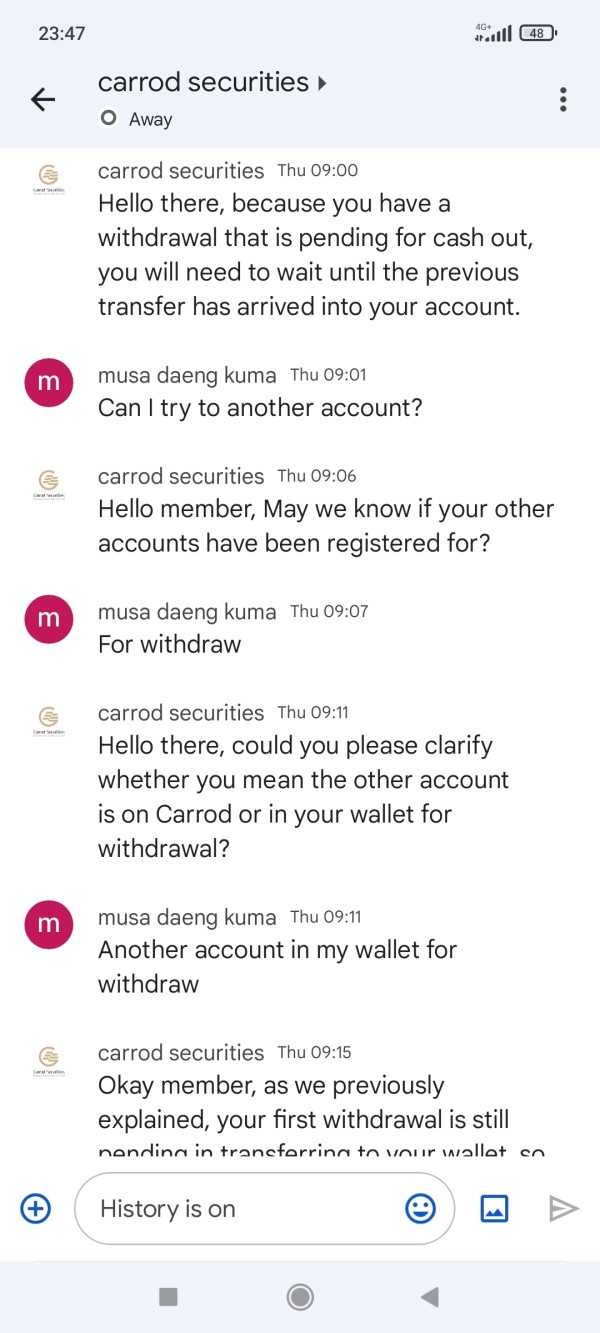Tap the plus attachment button
The width and height of the screenshot is (600, 1333).
click(36, 1209)
